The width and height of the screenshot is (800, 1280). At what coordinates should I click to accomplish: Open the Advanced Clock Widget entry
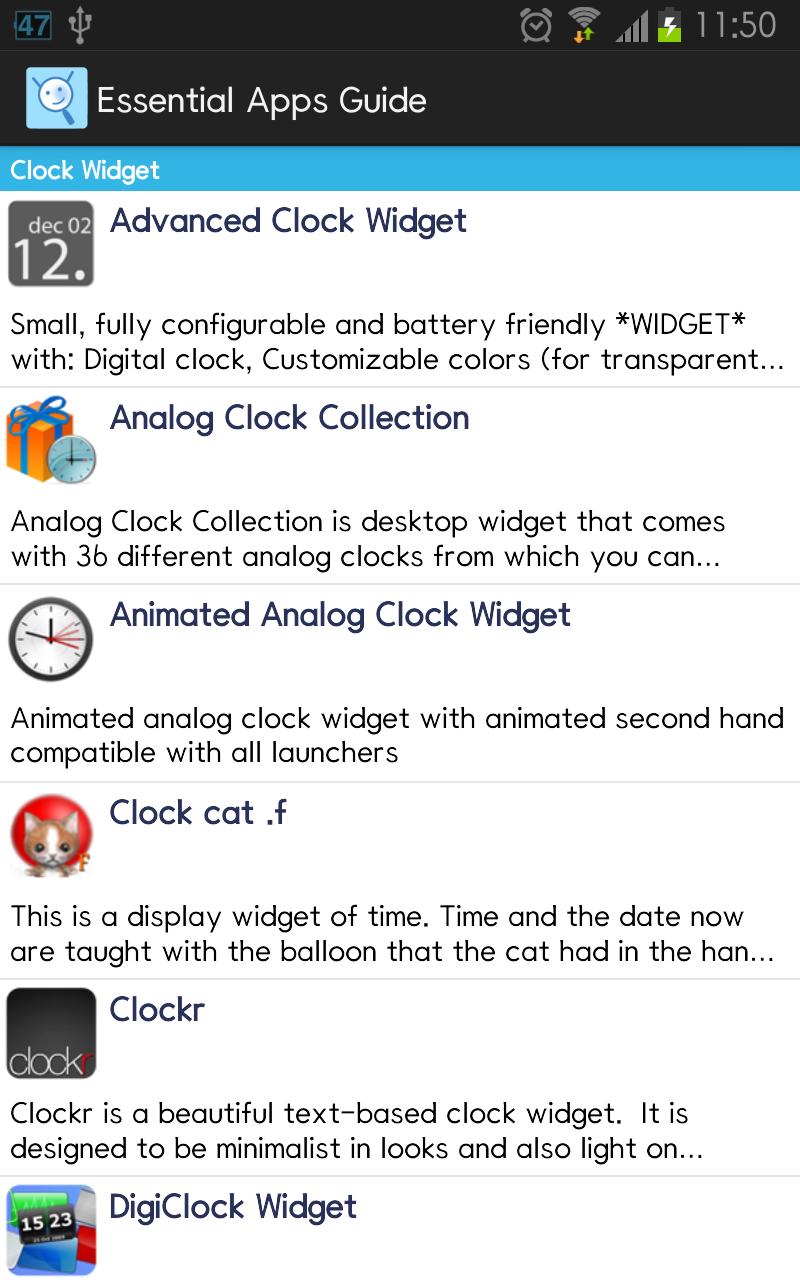(288, 221)
